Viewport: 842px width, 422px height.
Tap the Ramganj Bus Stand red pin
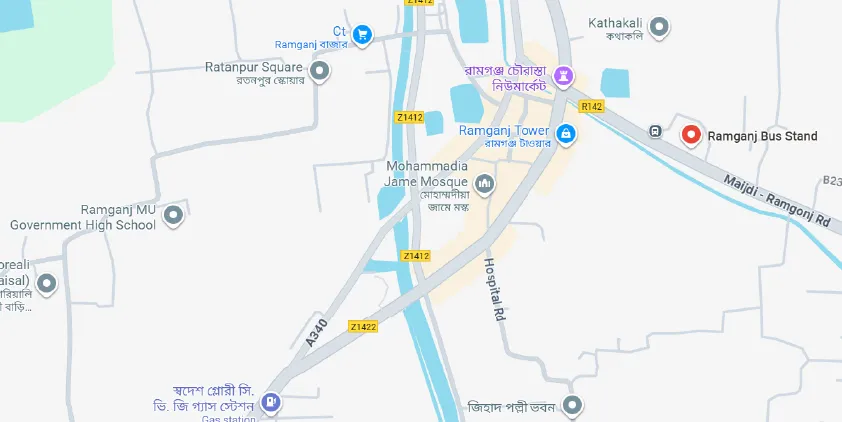pos(690,134)
